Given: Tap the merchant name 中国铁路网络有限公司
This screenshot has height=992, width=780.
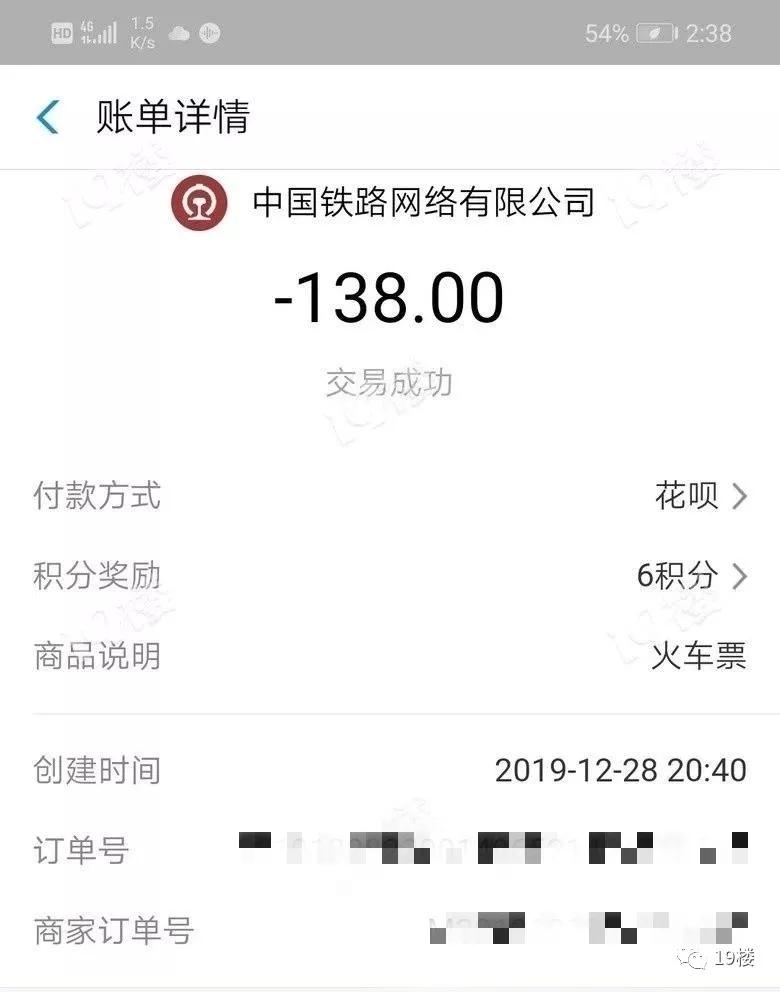Looking at the screenshot, I should coord(423,201).
